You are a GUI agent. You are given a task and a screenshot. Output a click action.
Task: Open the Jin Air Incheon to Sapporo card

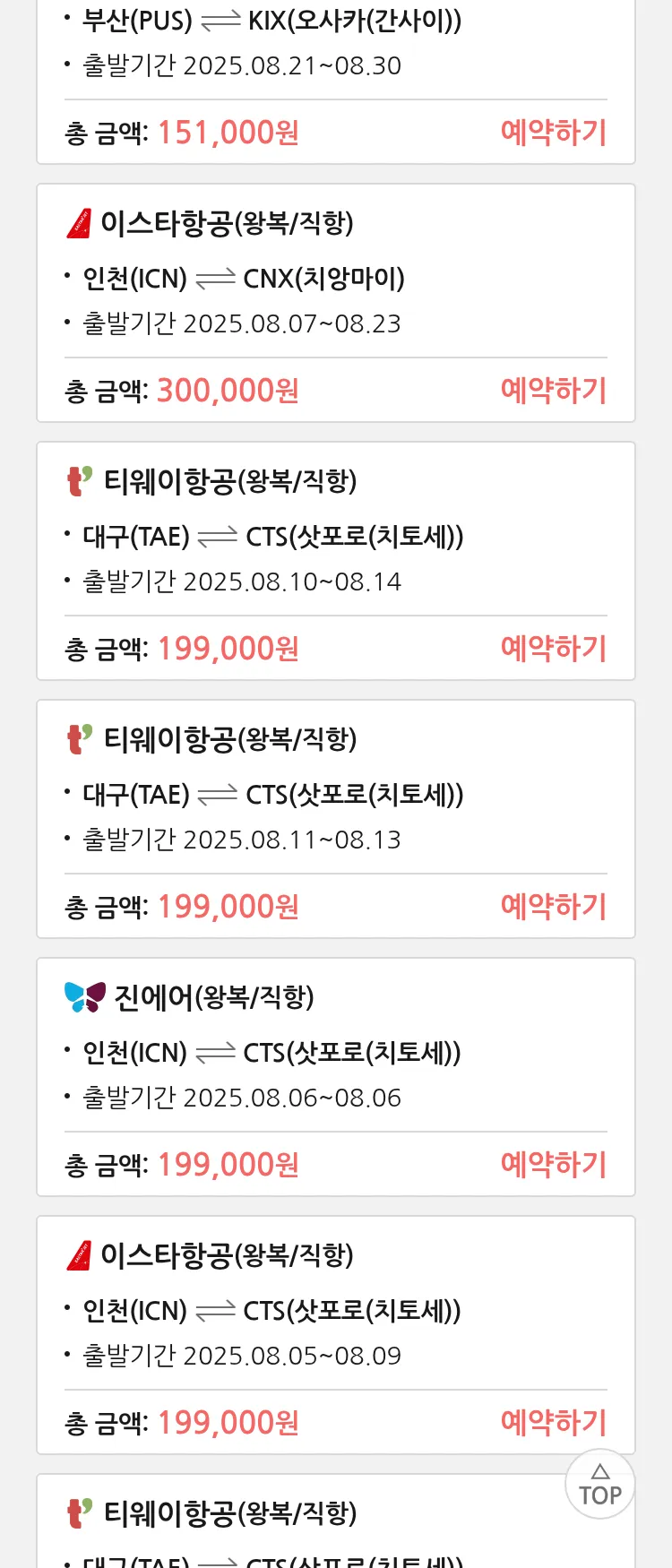(269, 1052)
